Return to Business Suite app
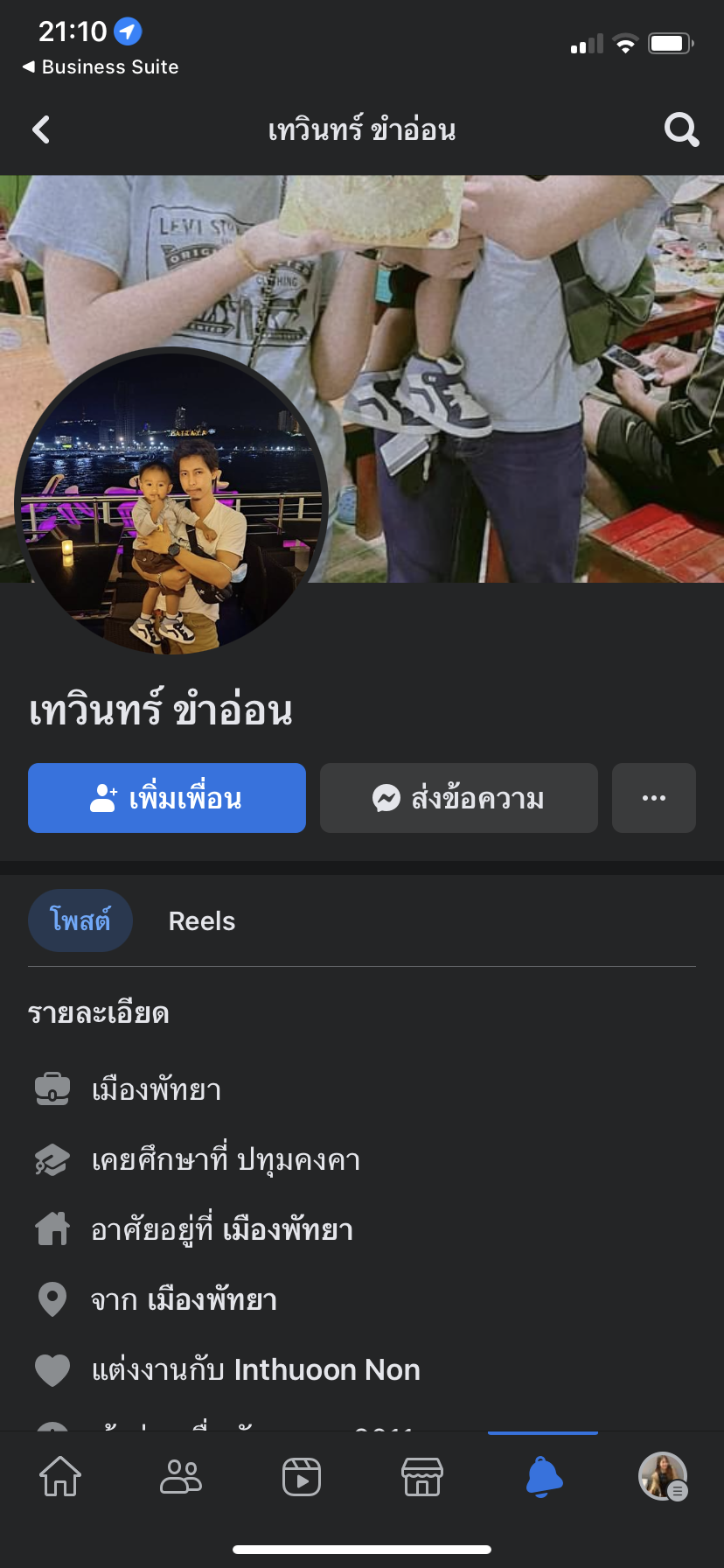The width and height of the screenshot is (724, 1568). [x=101, y=67]
